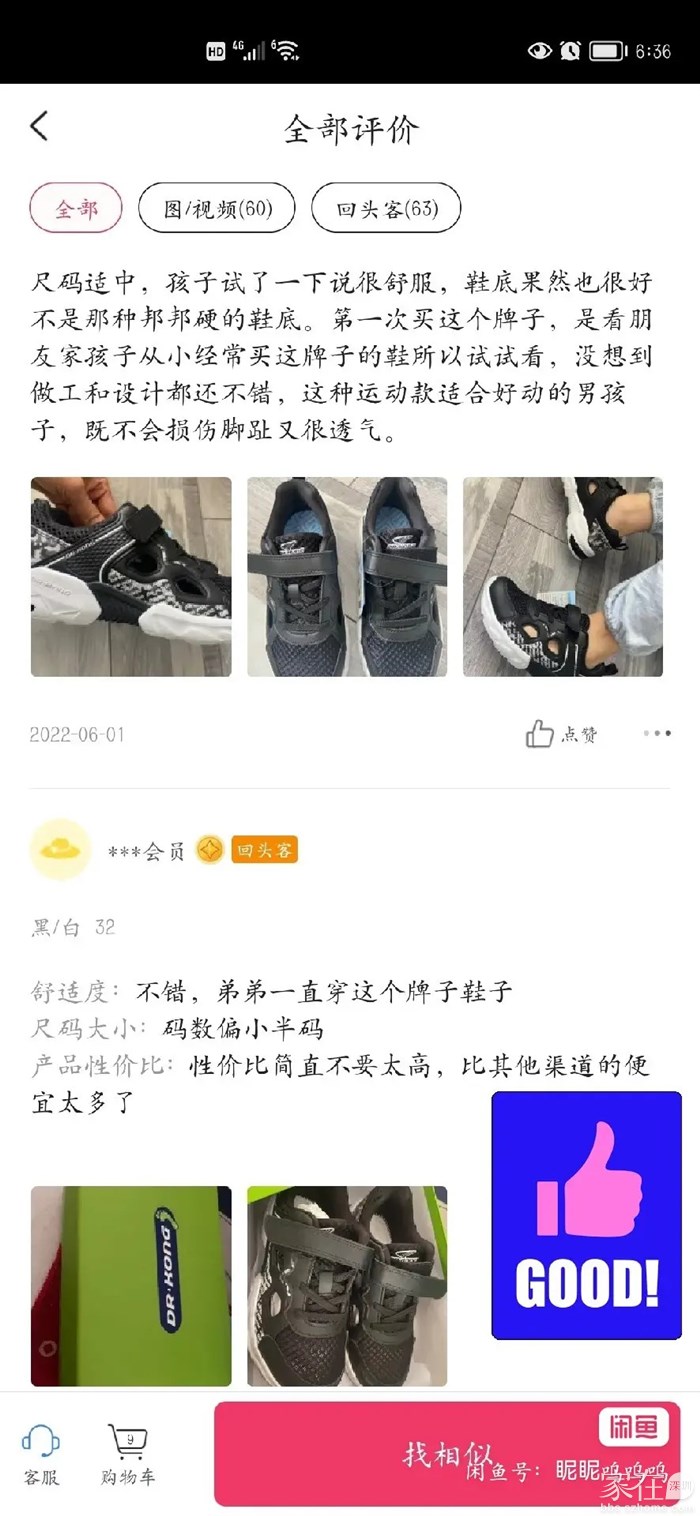
Task: View the green DR.KONG box photo
Action: coord(131,1286)
